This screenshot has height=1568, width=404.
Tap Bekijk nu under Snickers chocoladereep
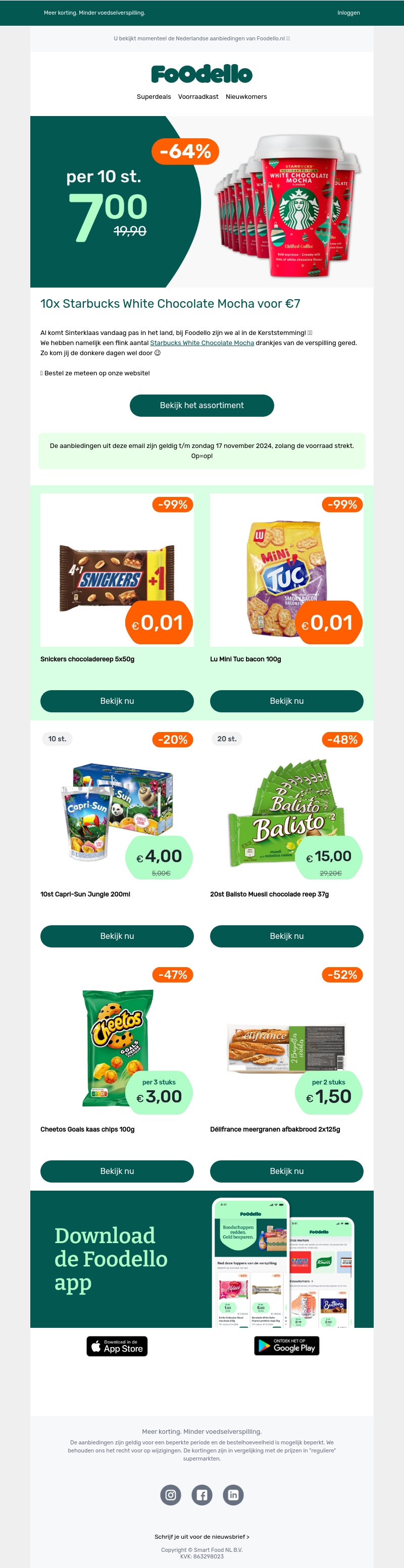point(117,701)
